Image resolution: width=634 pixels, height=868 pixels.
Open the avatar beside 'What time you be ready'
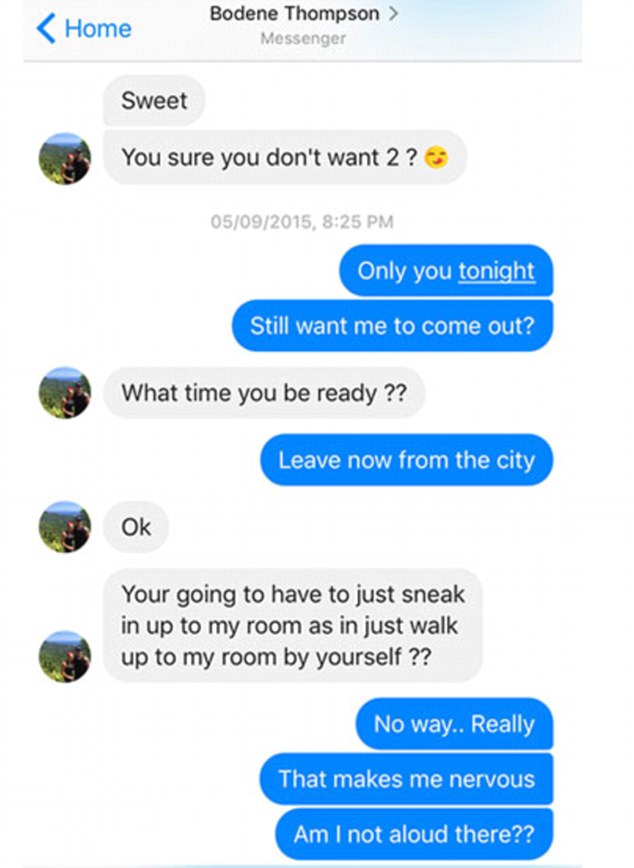click(65, 393)
